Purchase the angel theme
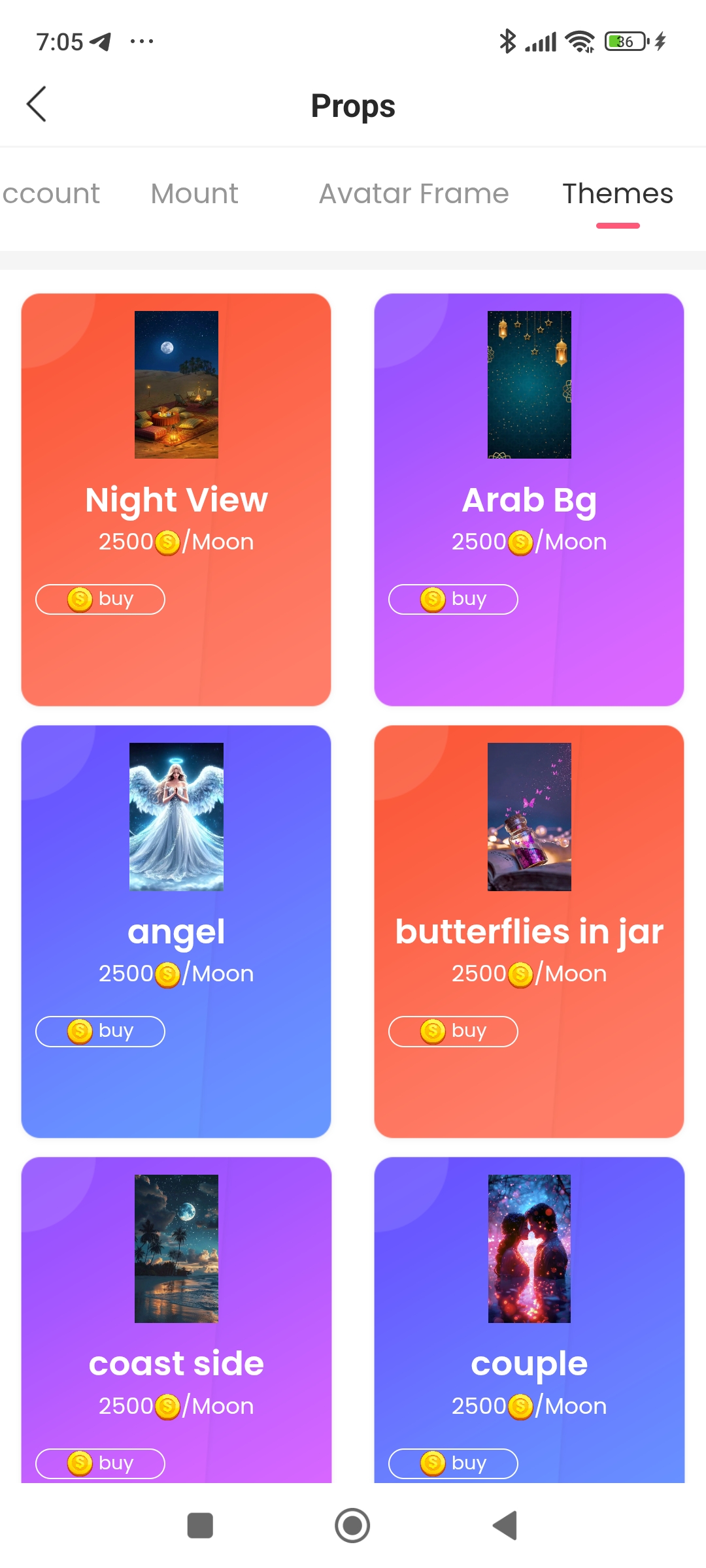This screenshot has width=706, height=1568. (x=100, y=1031)
